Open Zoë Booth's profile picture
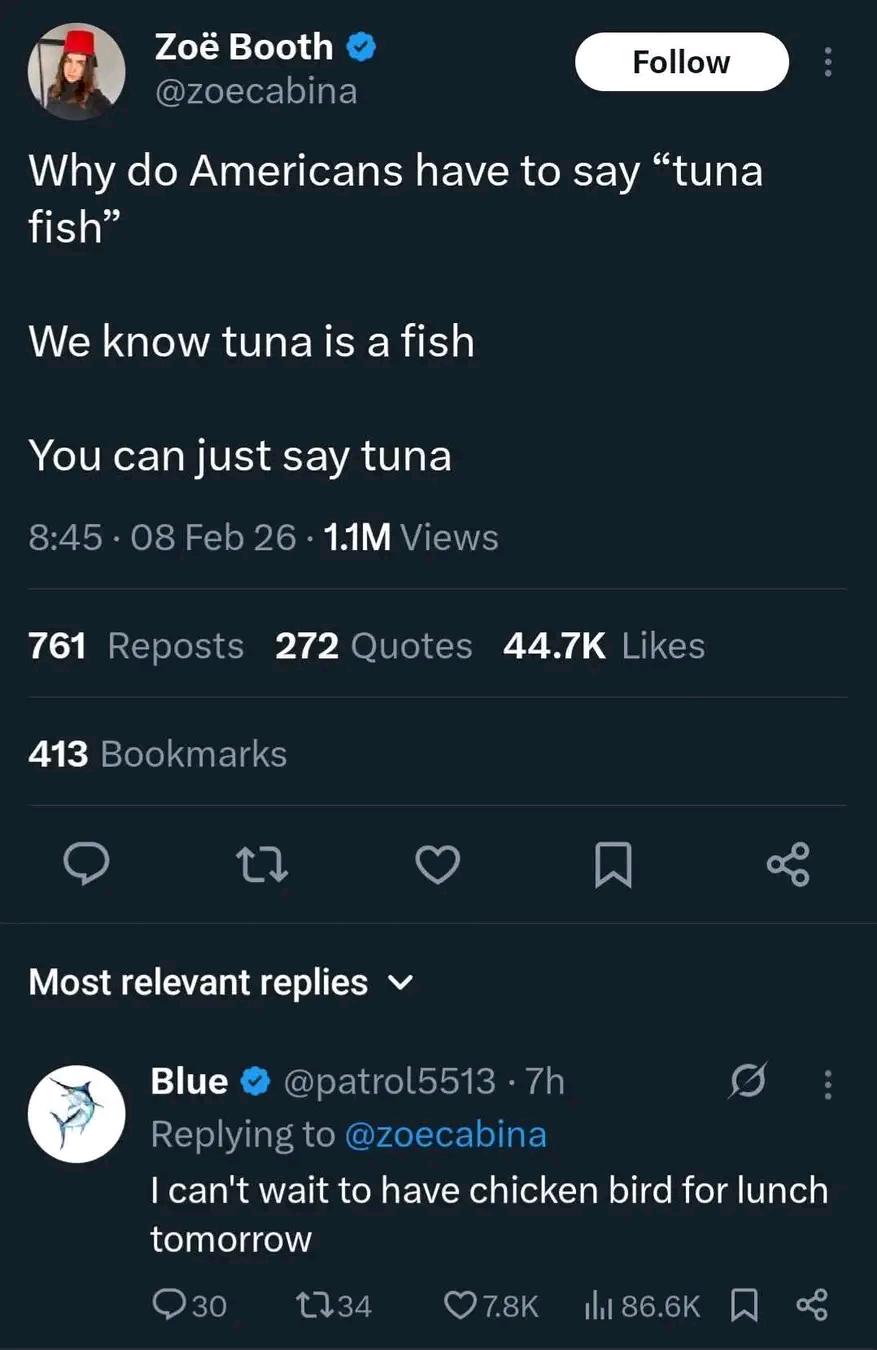Image resolution: width=877 pixels, height=1350 pixels. pyautogui.click(x=76, y=71)
